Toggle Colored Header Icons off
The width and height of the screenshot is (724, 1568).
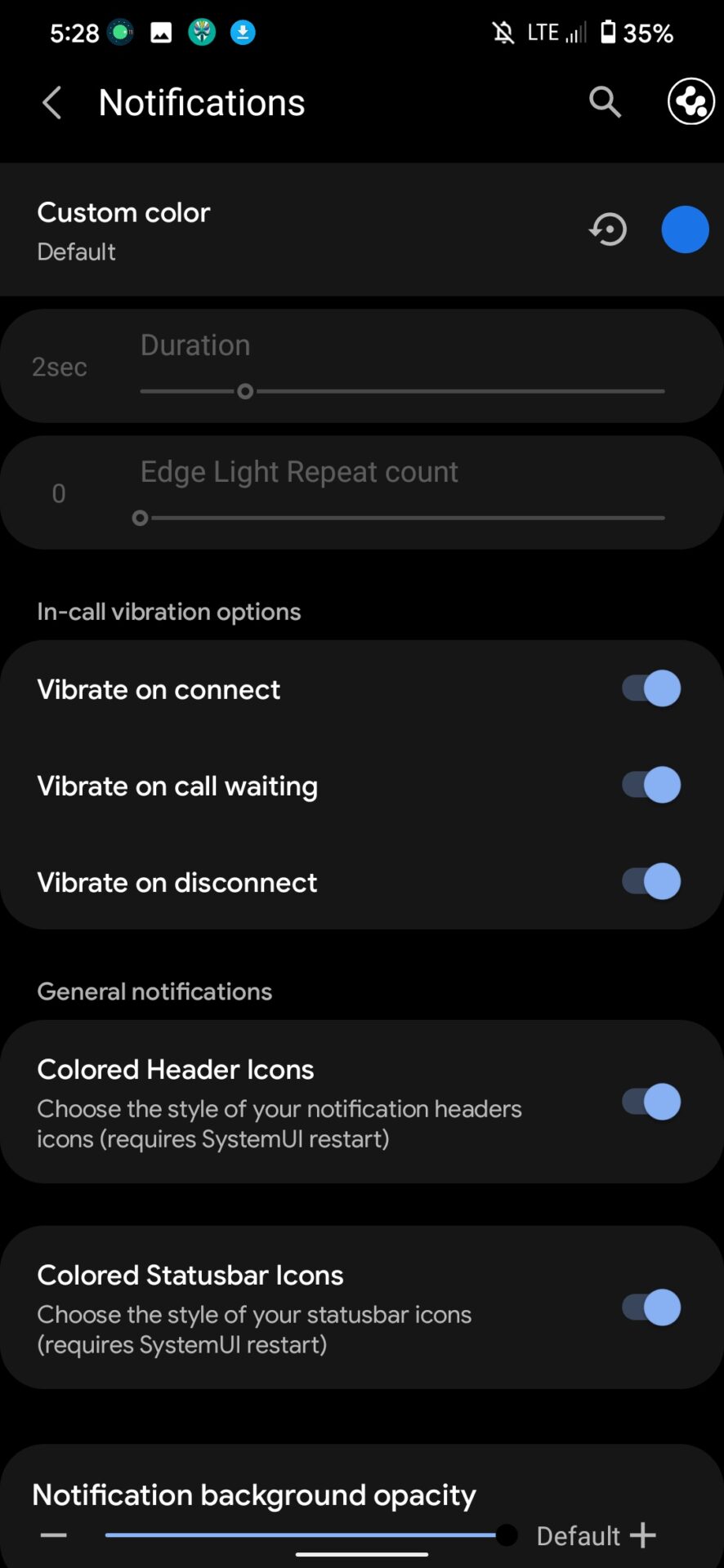[x=650, y=1102]
